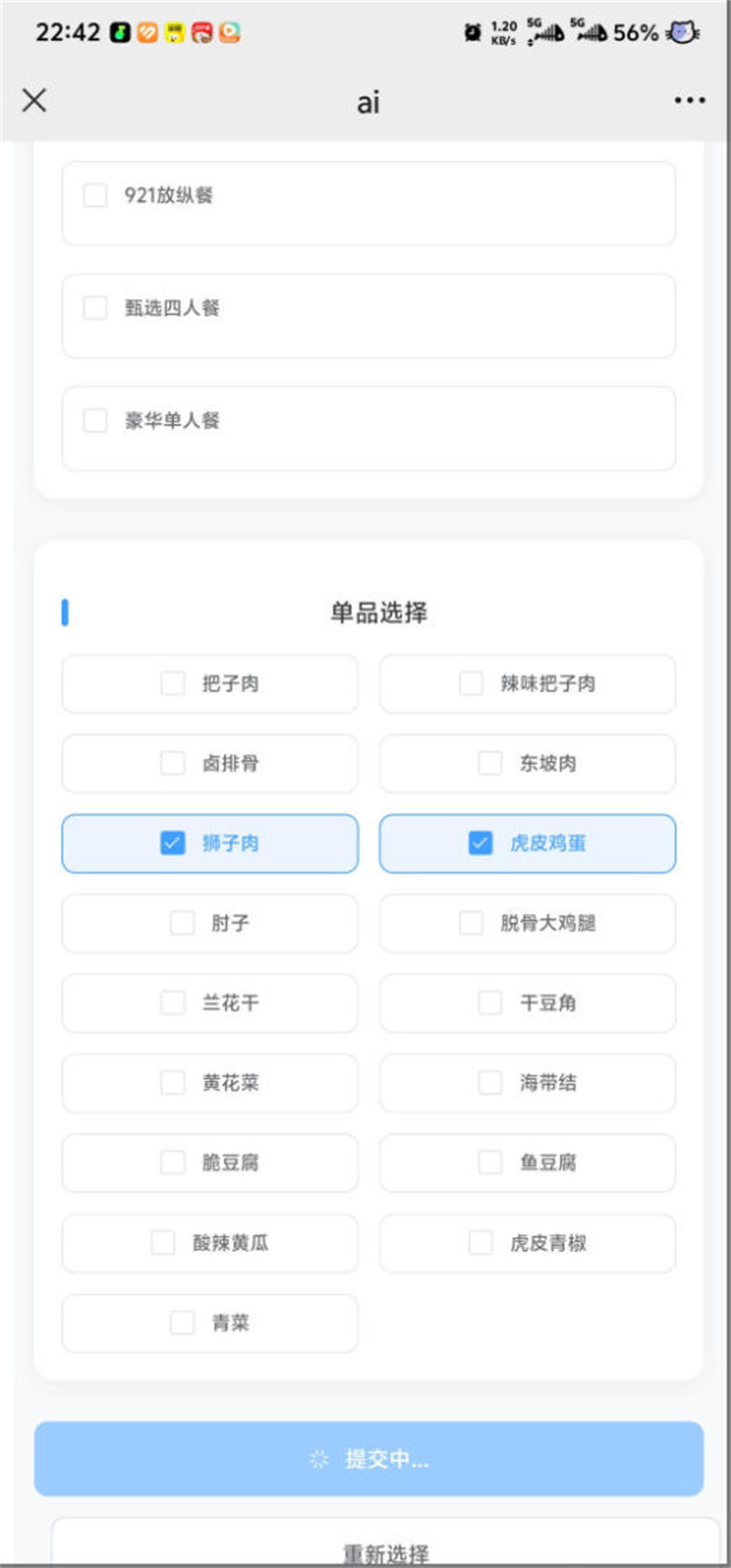Viewport: 731px width, 1568px height.
Task: Deselect 虎皮鸡蛋
Action: (x=527, y=843)
